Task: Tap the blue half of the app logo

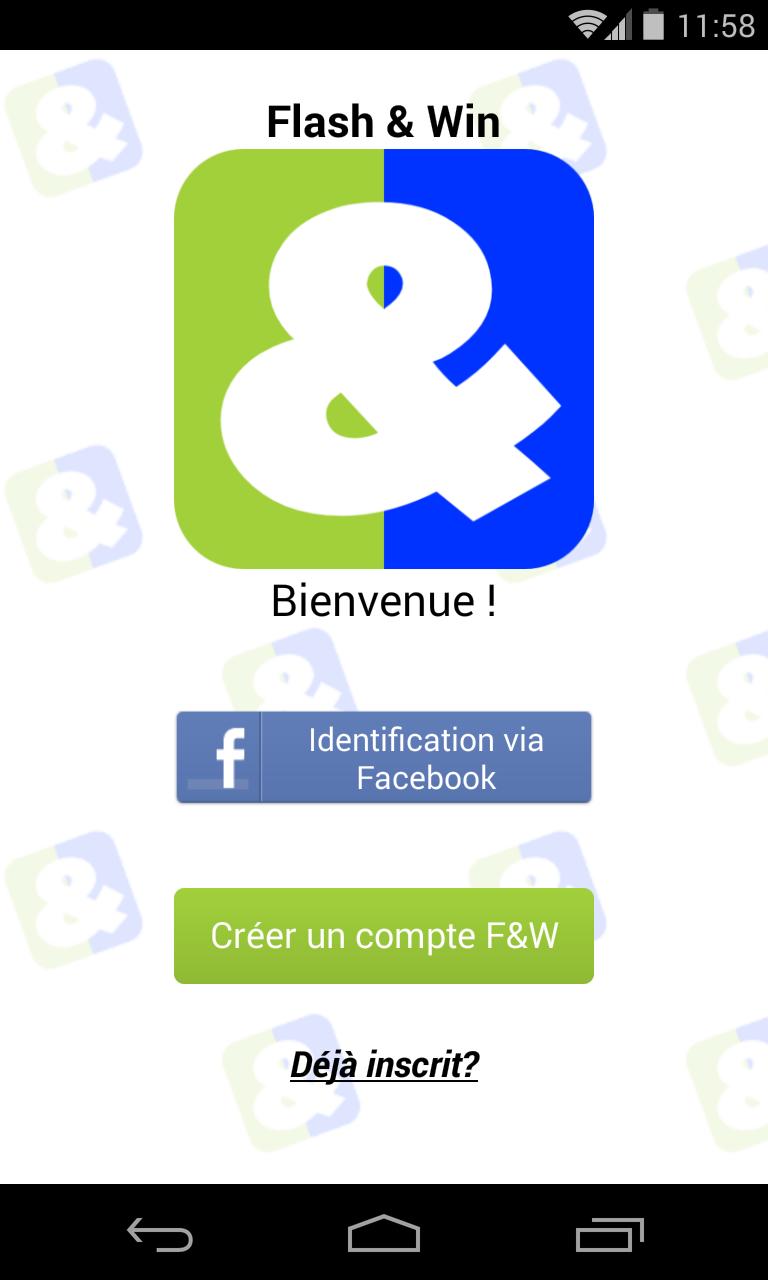Action: [540, 250]
